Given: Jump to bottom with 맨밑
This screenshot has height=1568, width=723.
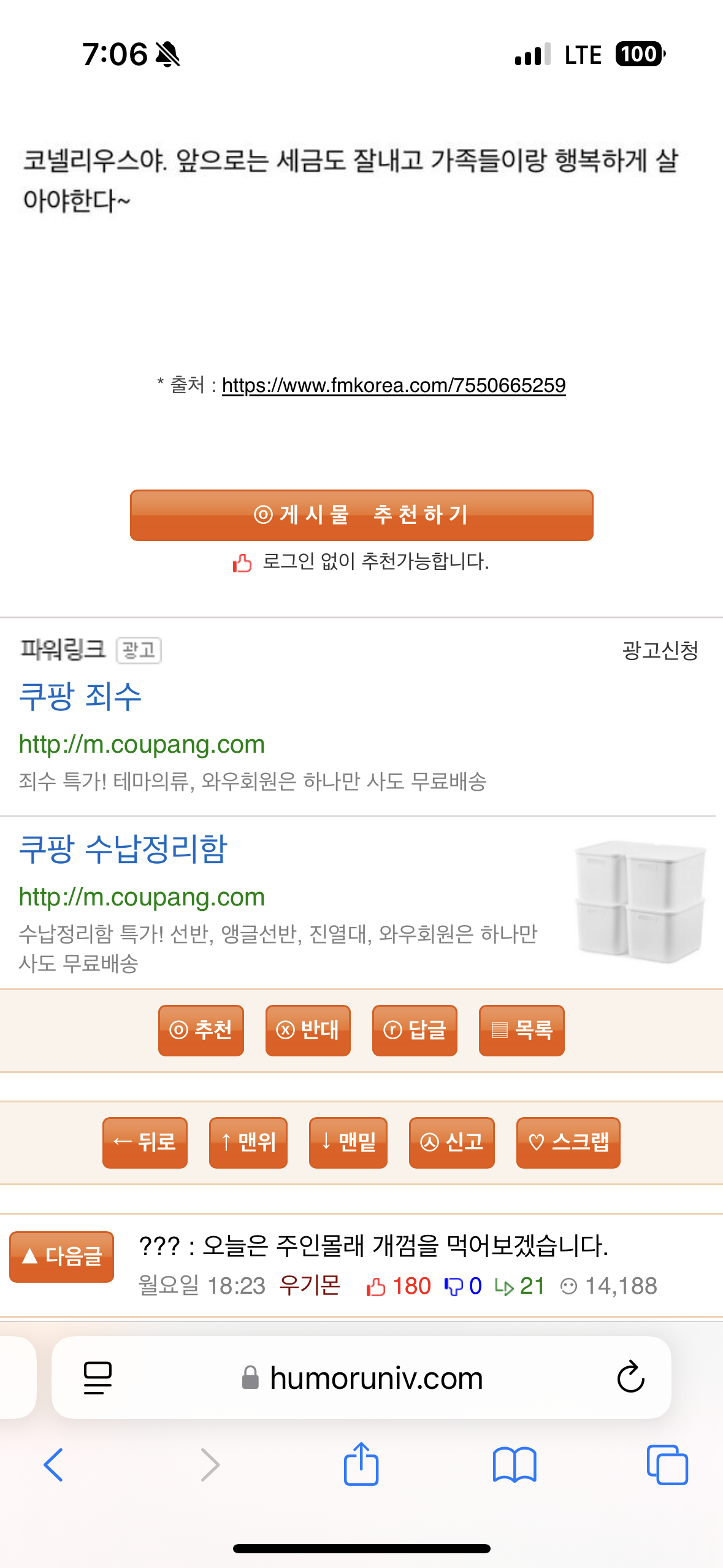Looking at the screenshot, I should pos(348,1142).
